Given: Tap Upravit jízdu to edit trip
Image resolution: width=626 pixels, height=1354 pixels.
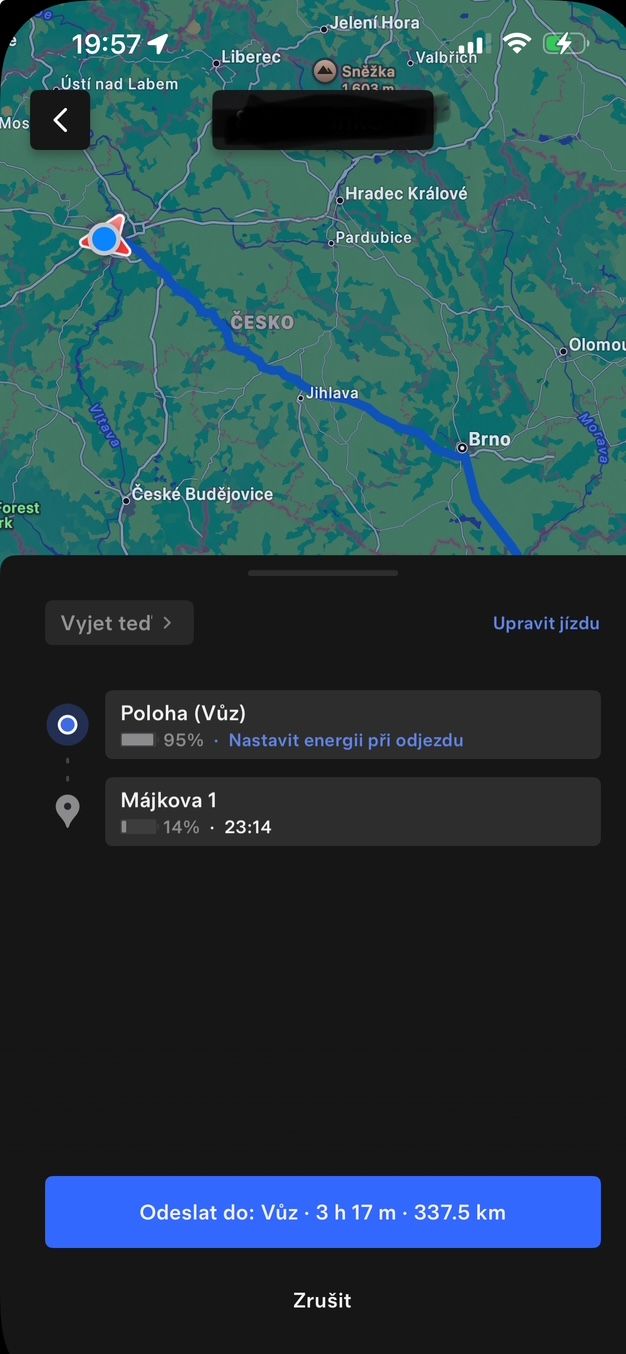Looking at the screenshot, I should pyautogui.click(x=546, y=623).
